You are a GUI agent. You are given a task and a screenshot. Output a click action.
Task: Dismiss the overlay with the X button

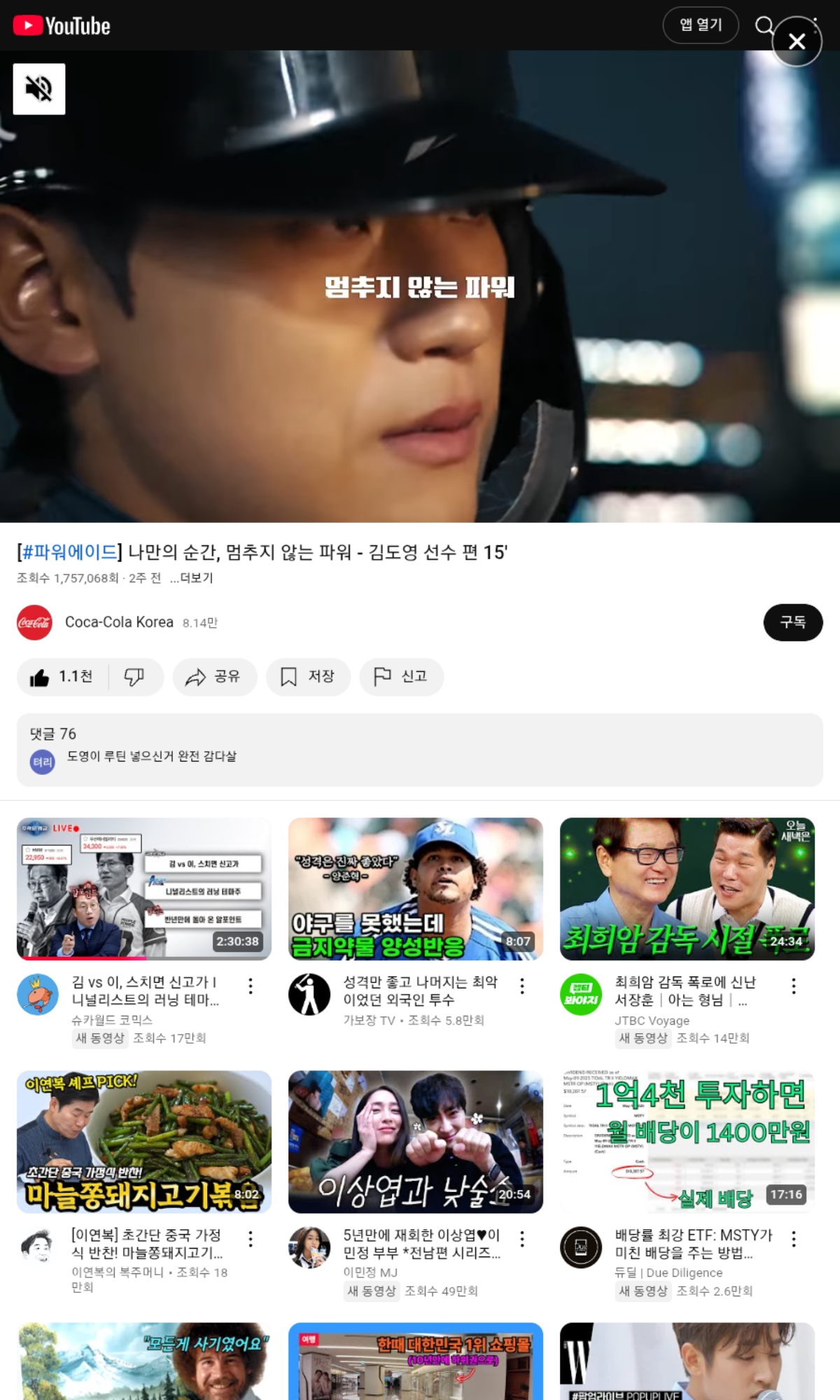[x=797, y=42]
